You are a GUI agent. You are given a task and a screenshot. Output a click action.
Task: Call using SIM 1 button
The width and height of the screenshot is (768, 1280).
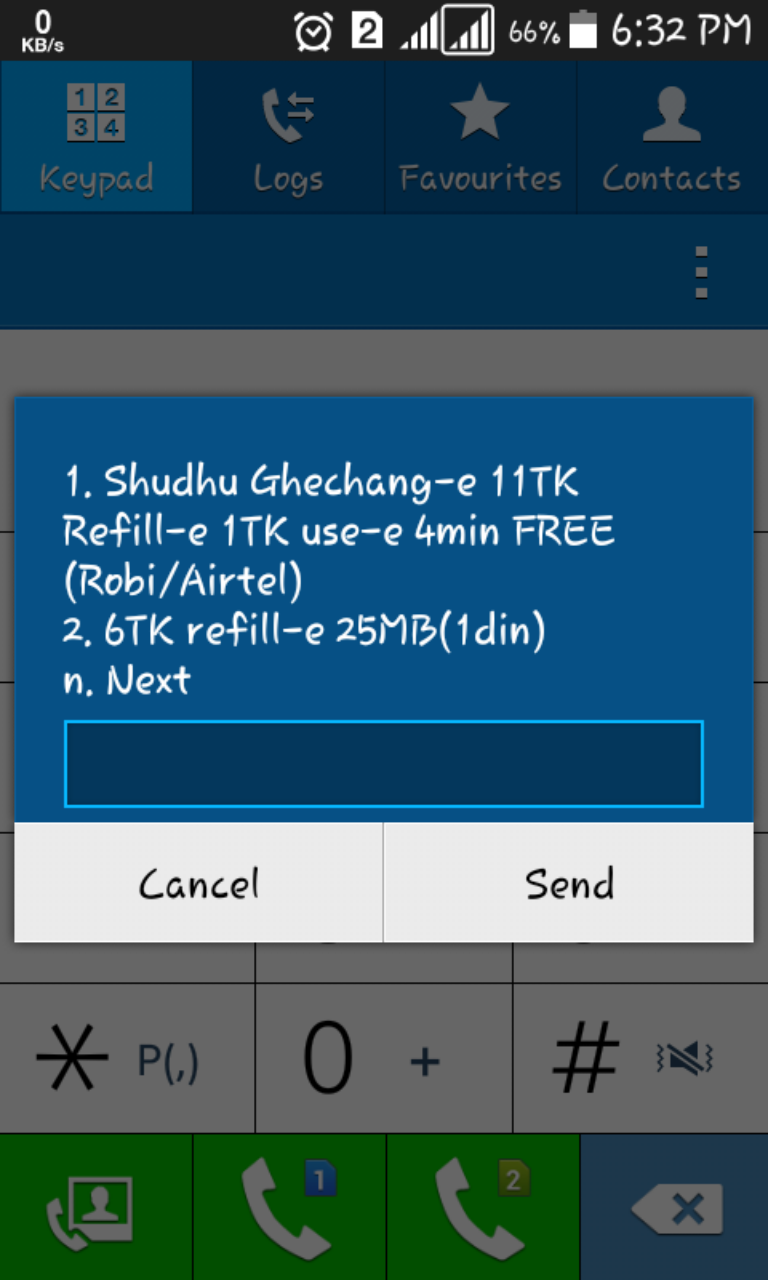click(289, 1208)
